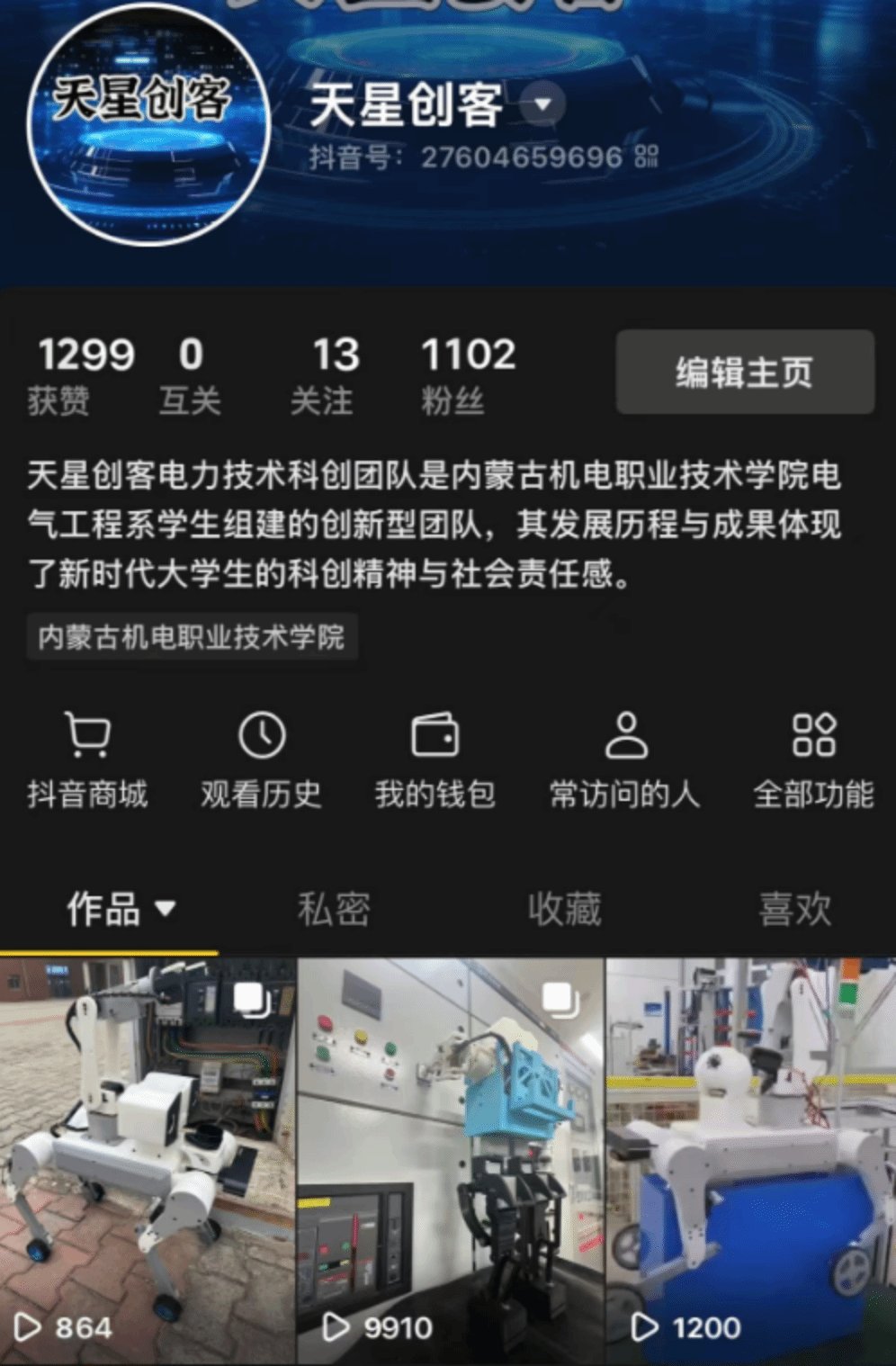This screenshot has width=896, height=1366.
Task: Switch to the 私密 tab
Action: click(334, 909)
